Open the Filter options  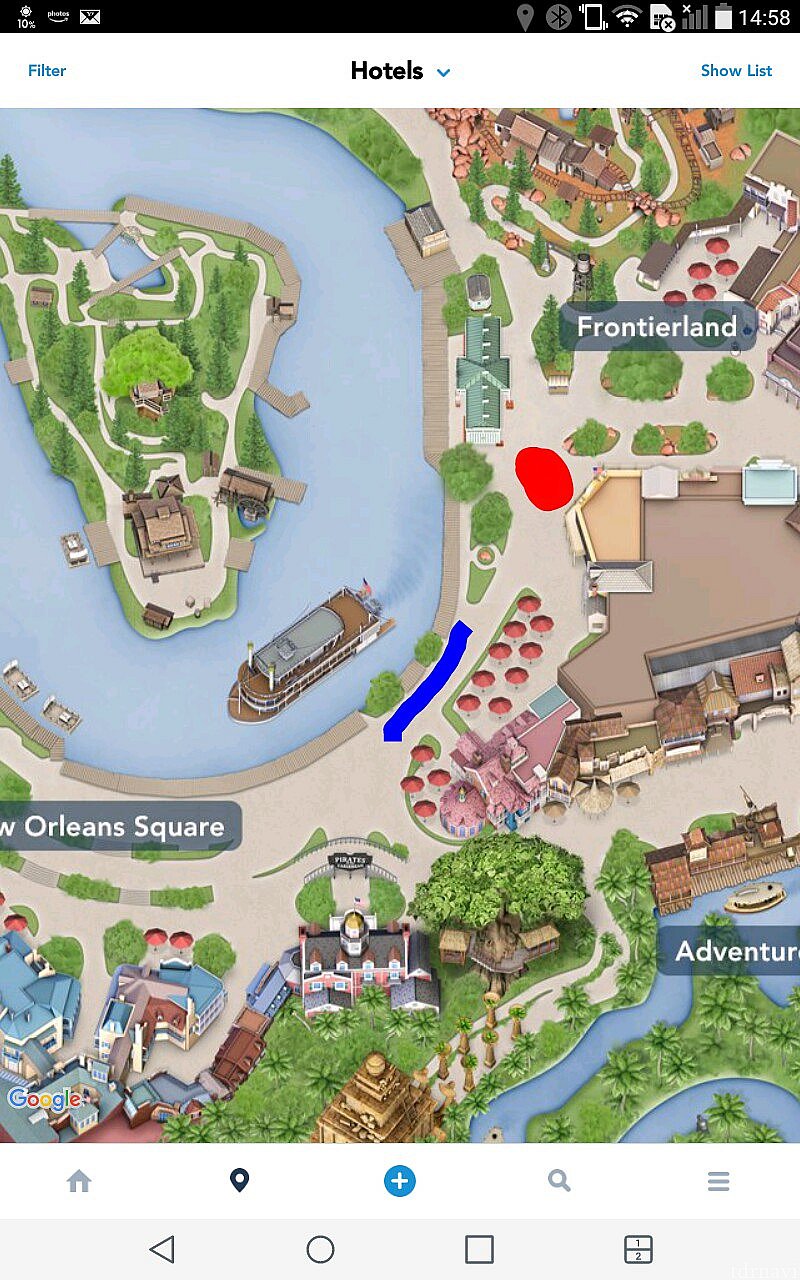pyautogui.click(x=47, y=71)
